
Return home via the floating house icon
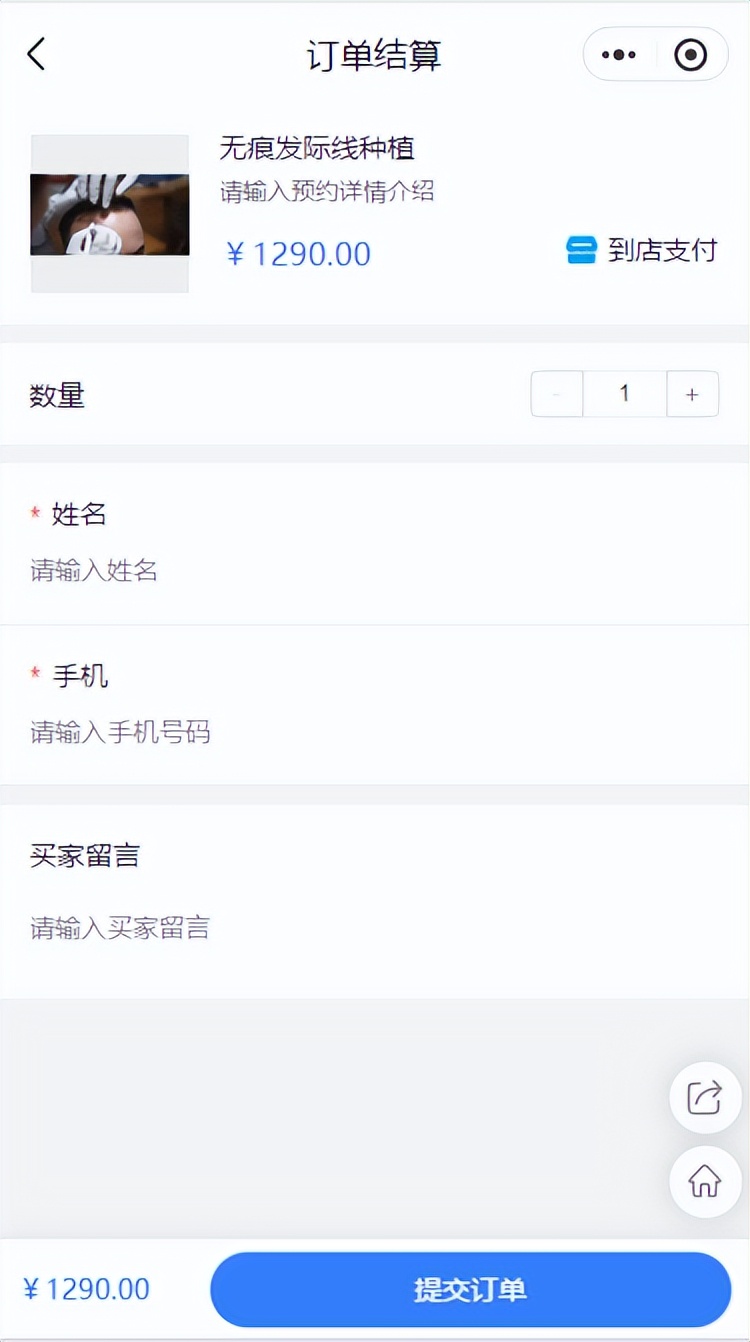point(705,1182)
